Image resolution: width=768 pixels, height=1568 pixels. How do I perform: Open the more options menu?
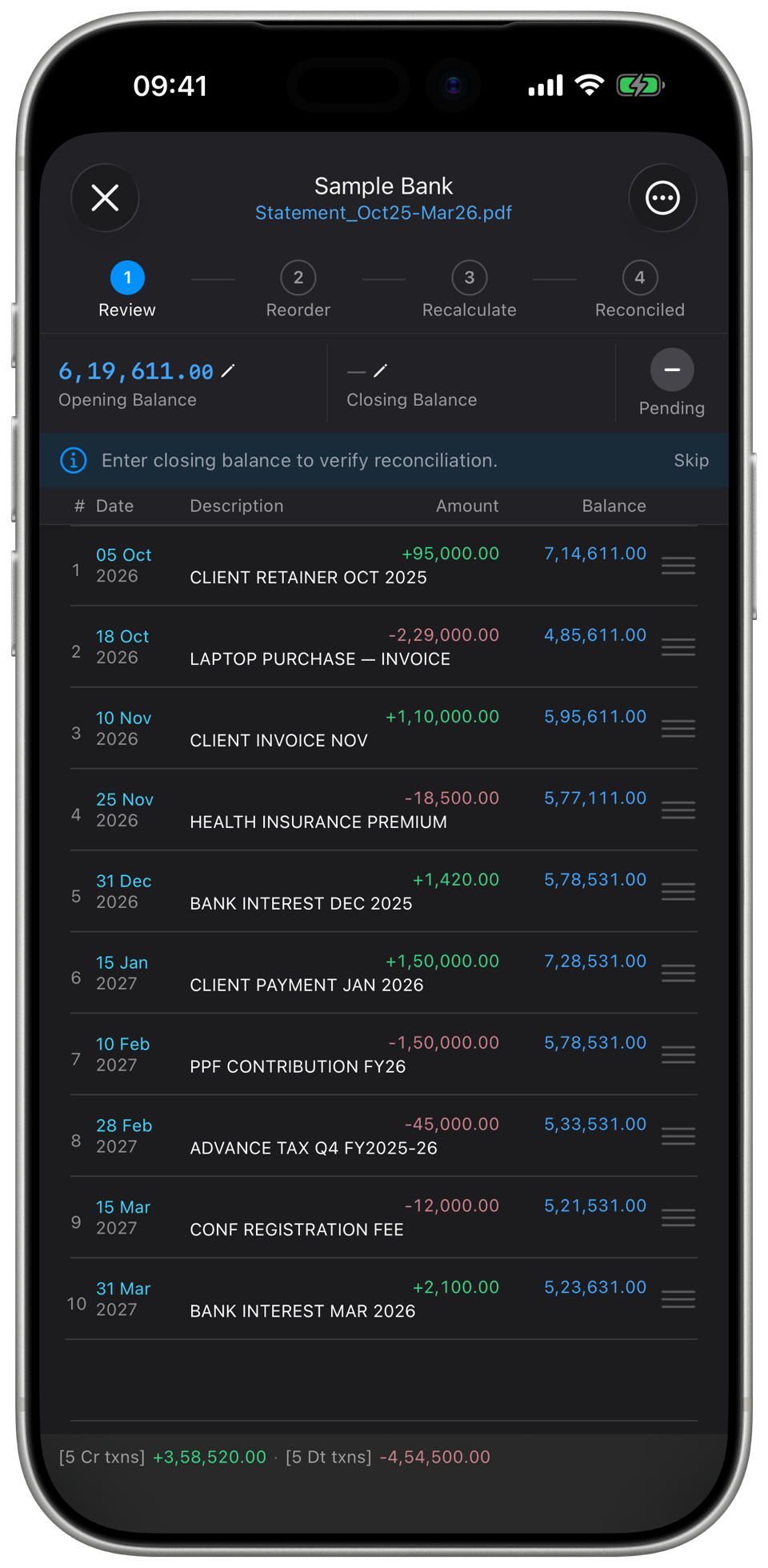pyautogui.click(x=662, y=198)
